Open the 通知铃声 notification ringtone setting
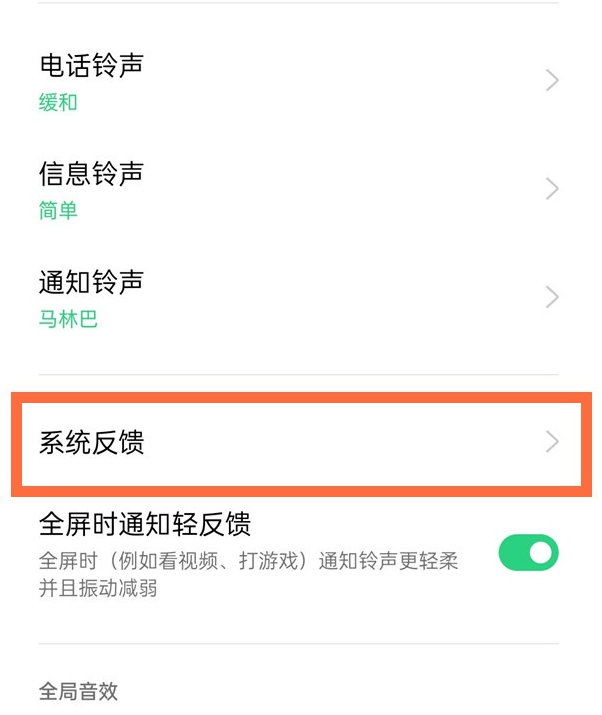 298,298
